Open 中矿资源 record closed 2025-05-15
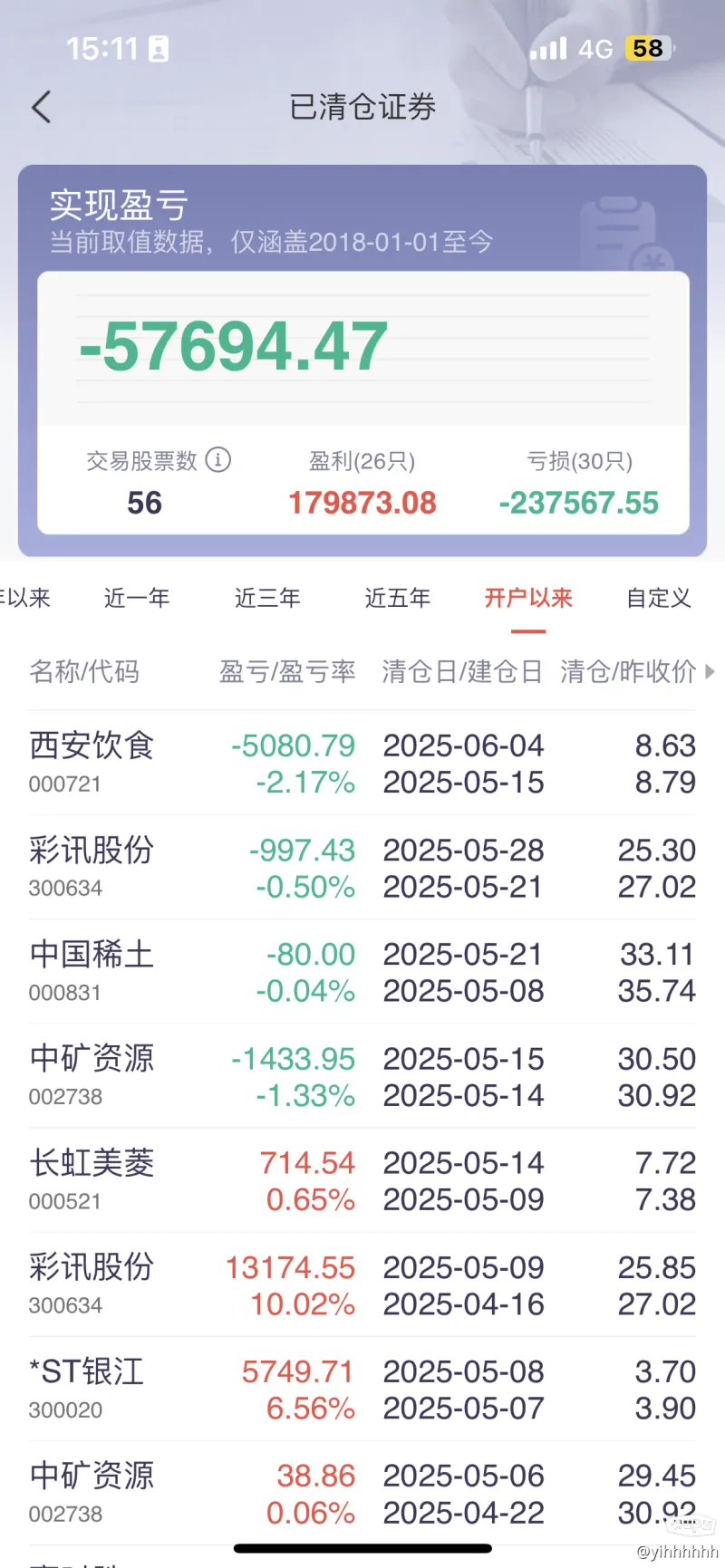 362,1076
